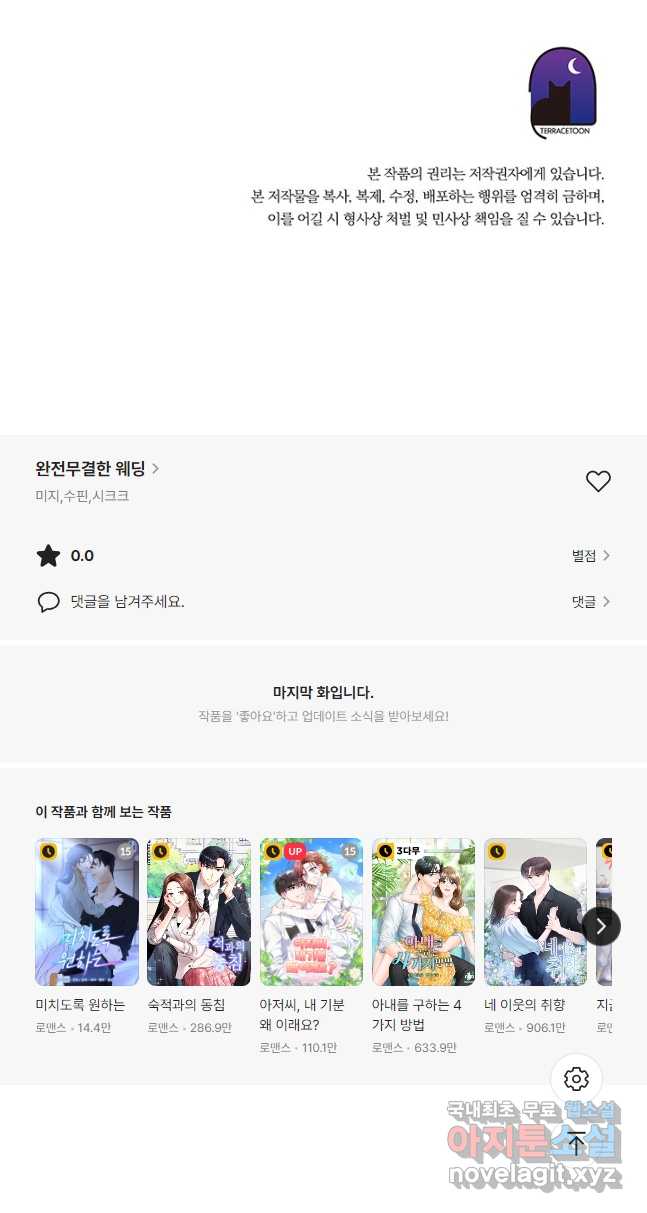Open the viewer settings gear

(x=576, y=1079)
